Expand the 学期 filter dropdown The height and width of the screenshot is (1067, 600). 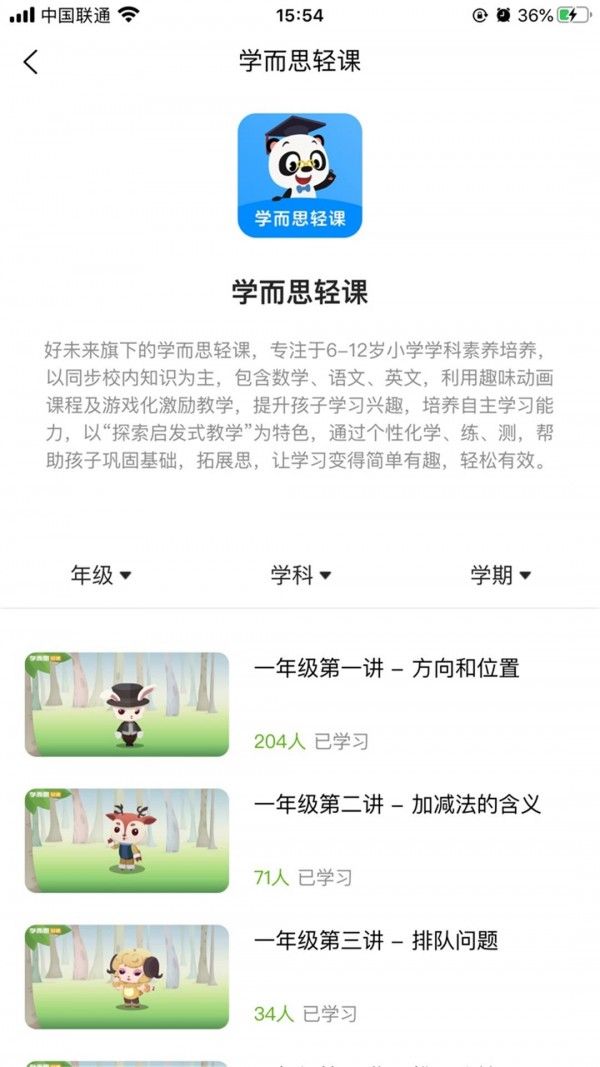(500, 575)
